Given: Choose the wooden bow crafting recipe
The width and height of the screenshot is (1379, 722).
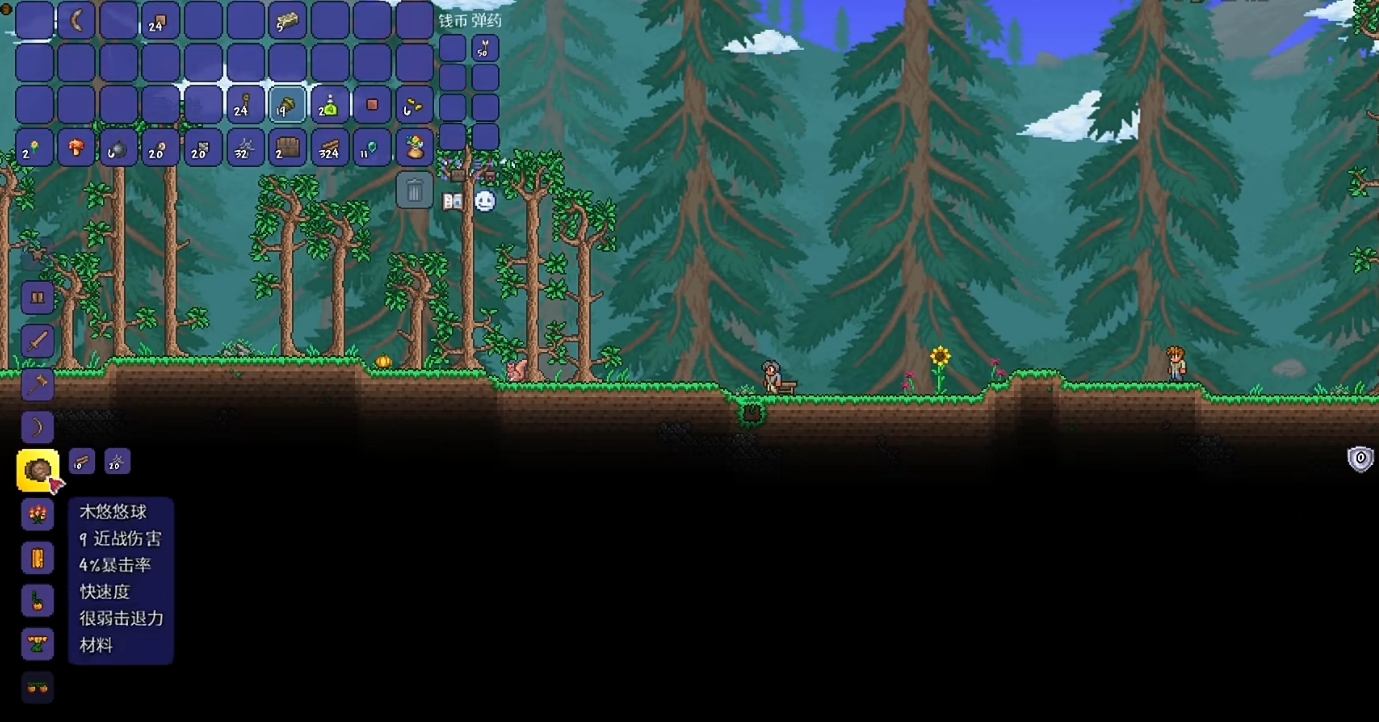Looking at the screenshot, I should (37, 428).
